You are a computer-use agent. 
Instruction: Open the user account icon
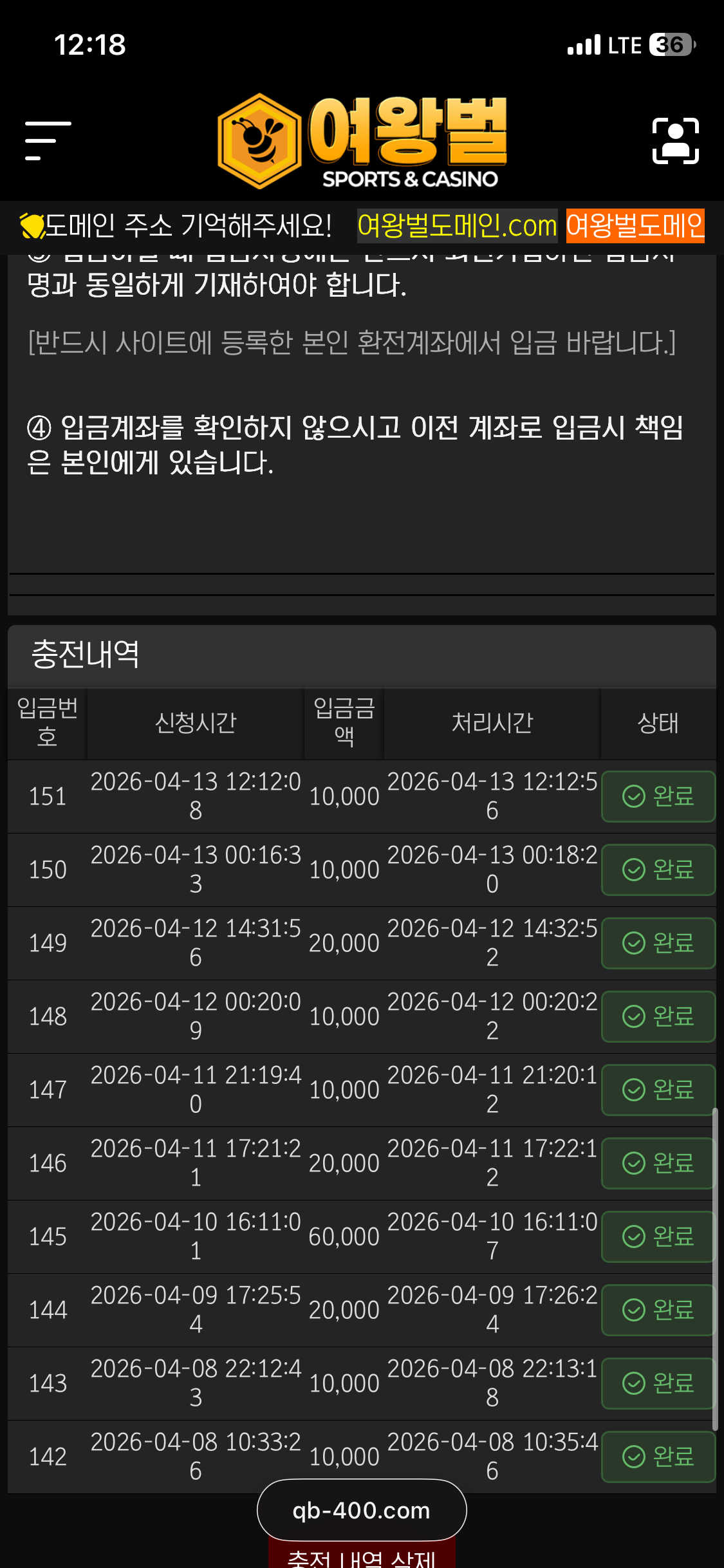coord(675,140)
